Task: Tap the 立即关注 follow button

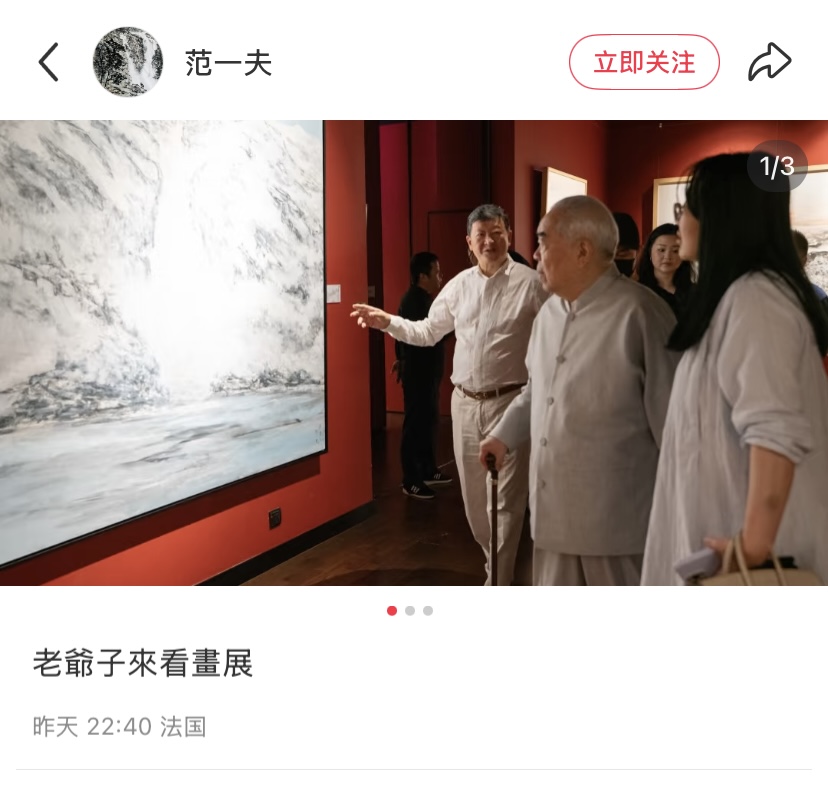Action: click(644, 62)
